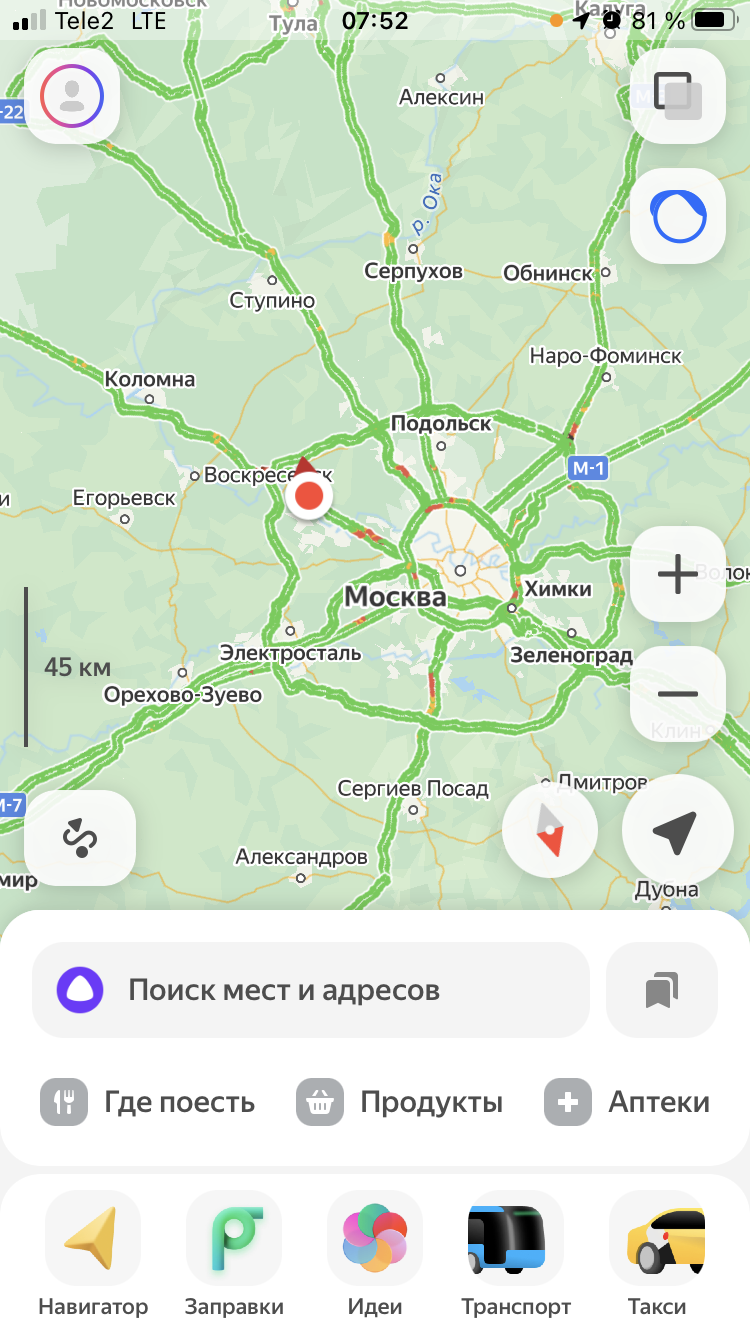Select the Аптеки chip
750x1334 pixels.
click(628, 1102)
